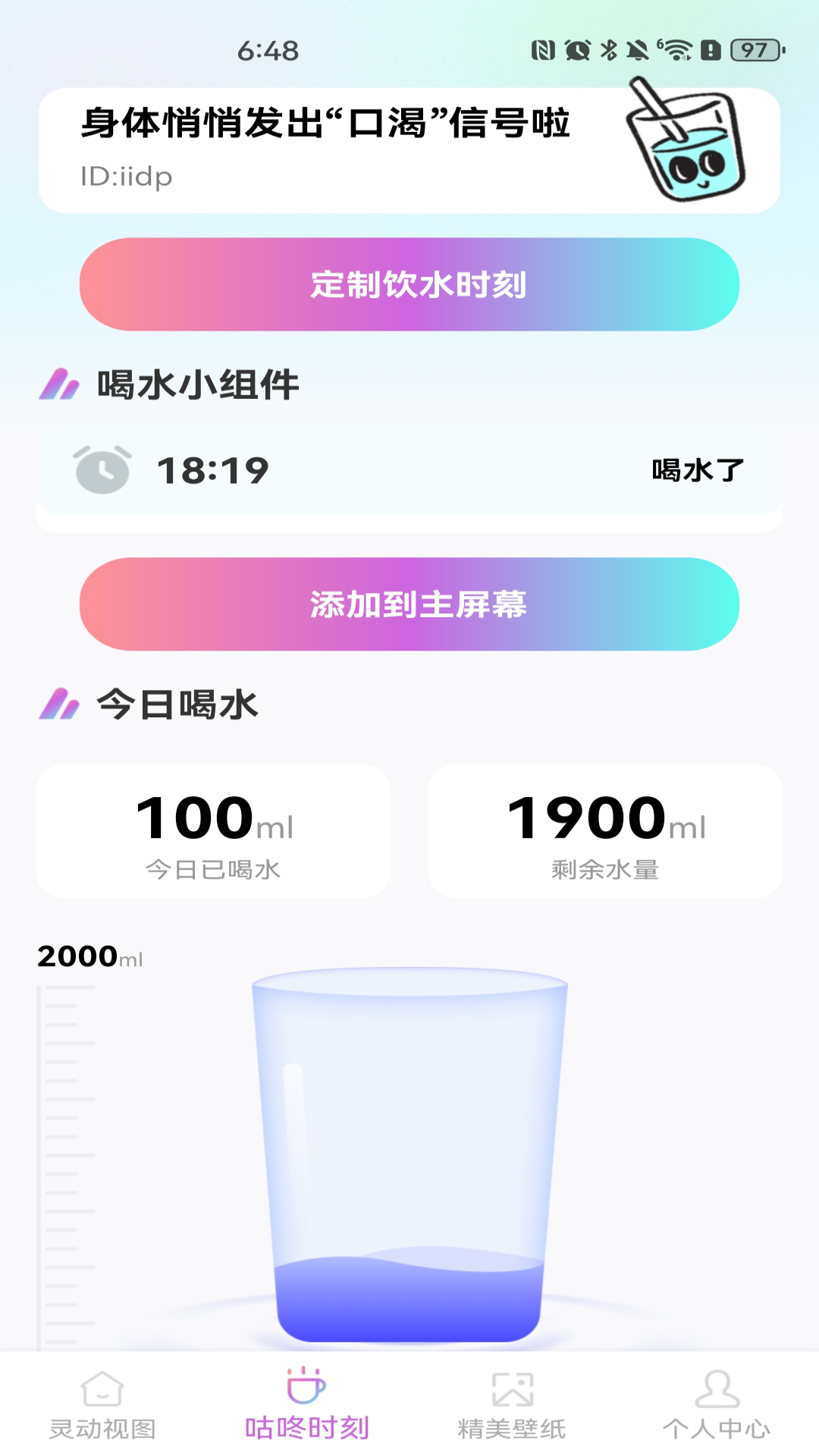Tap the 喝水了 label in widget row

[698, 469]
